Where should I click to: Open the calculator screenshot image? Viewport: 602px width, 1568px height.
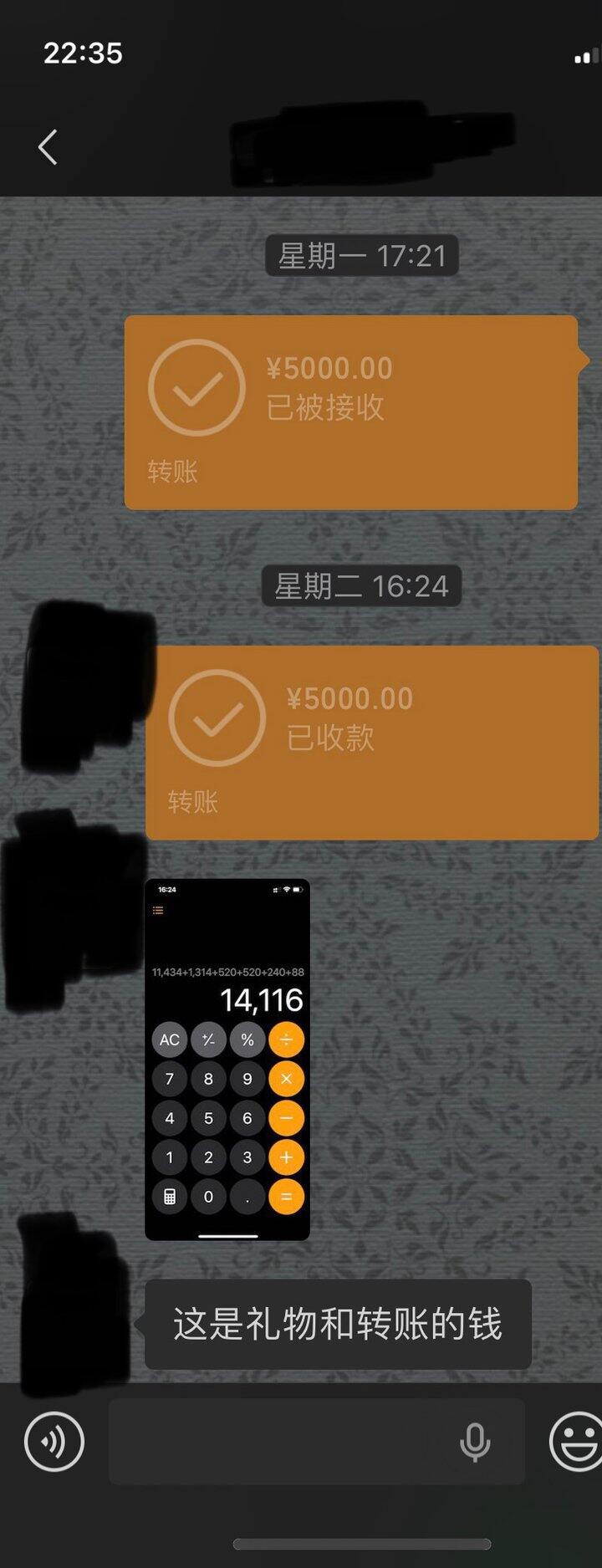pyautogui.click(x=227, y=1059)
